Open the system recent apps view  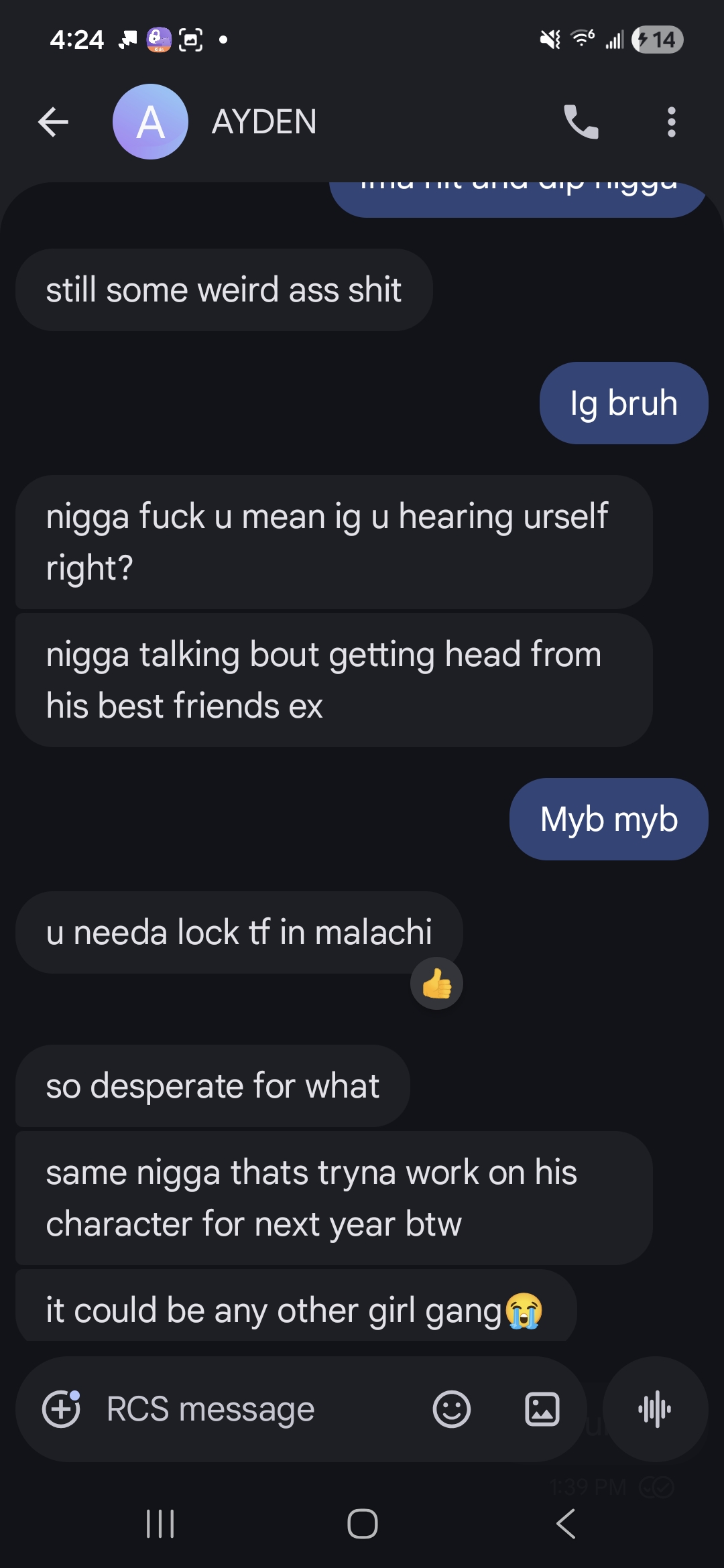point(160,1524)
